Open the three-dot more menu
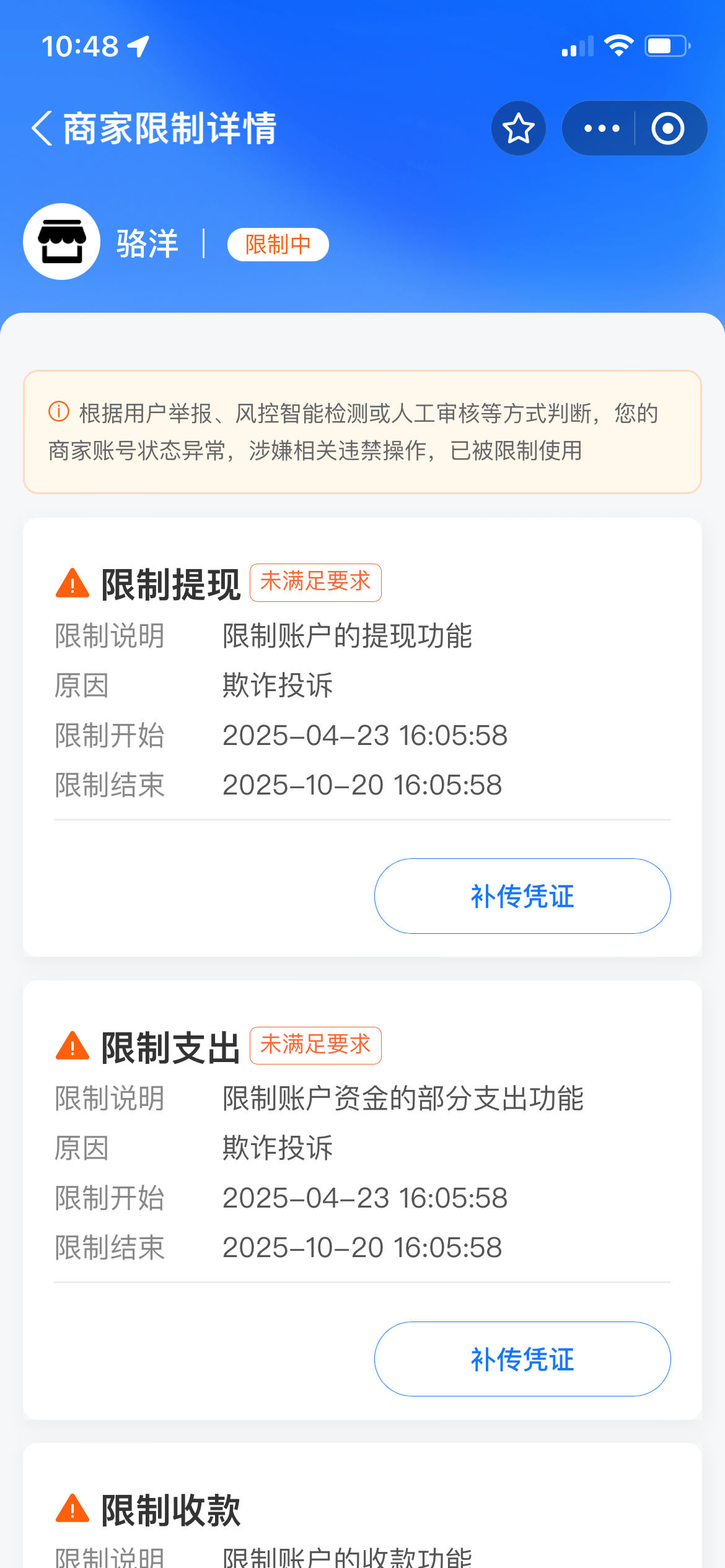Image resolution: width=725 pixels, height=1568 pixels. [601, 128]
